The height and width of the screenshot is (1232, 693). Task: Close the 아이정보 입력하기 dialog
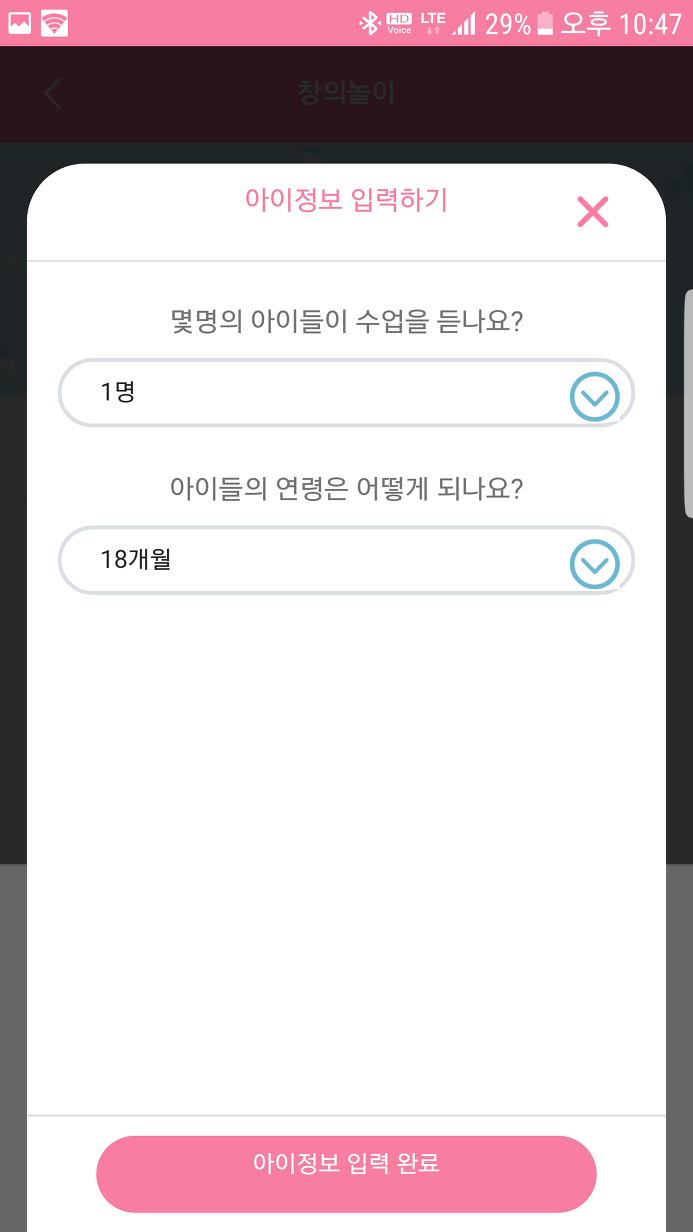coord(592,212)
